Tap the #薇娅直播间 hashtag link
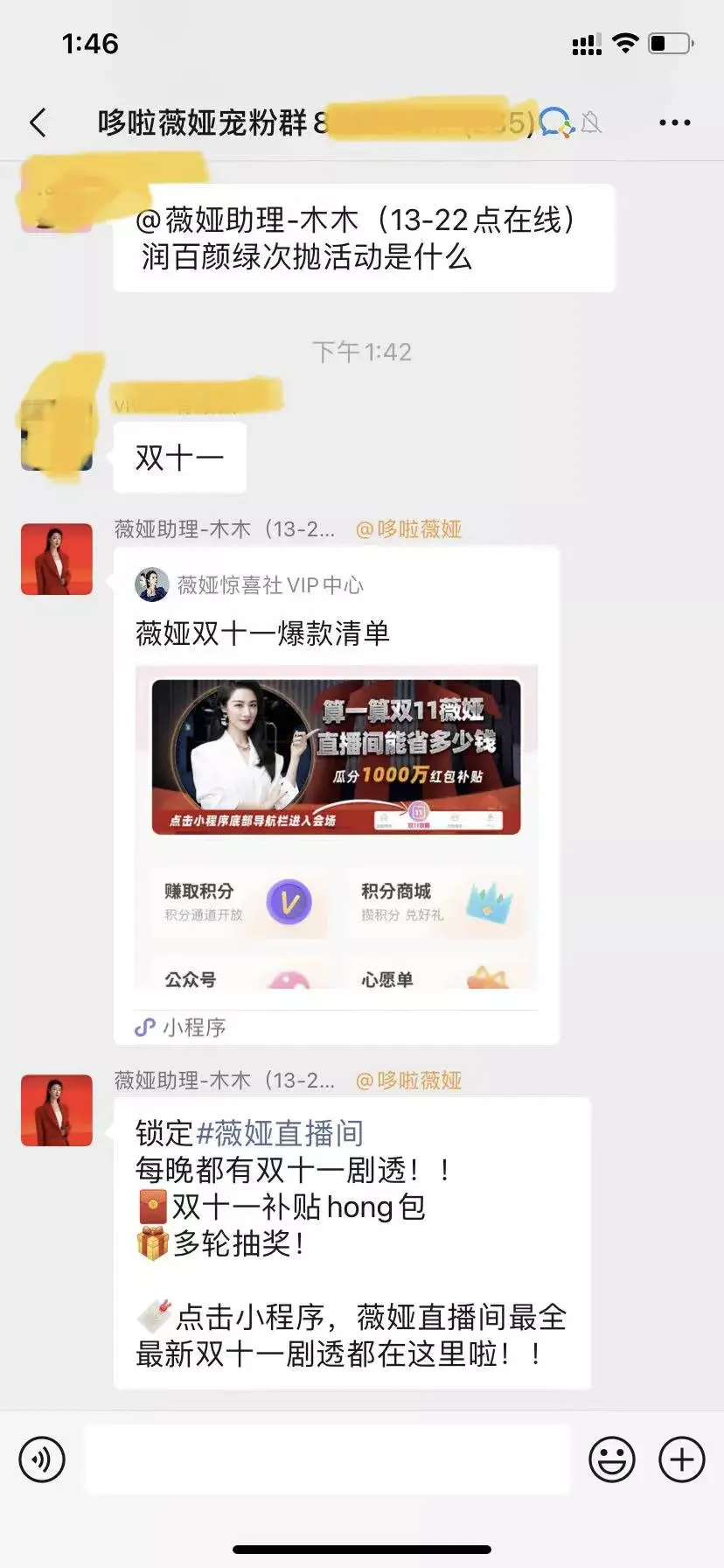Viewport: 724px width, 1568px height. coord(280,1133)
